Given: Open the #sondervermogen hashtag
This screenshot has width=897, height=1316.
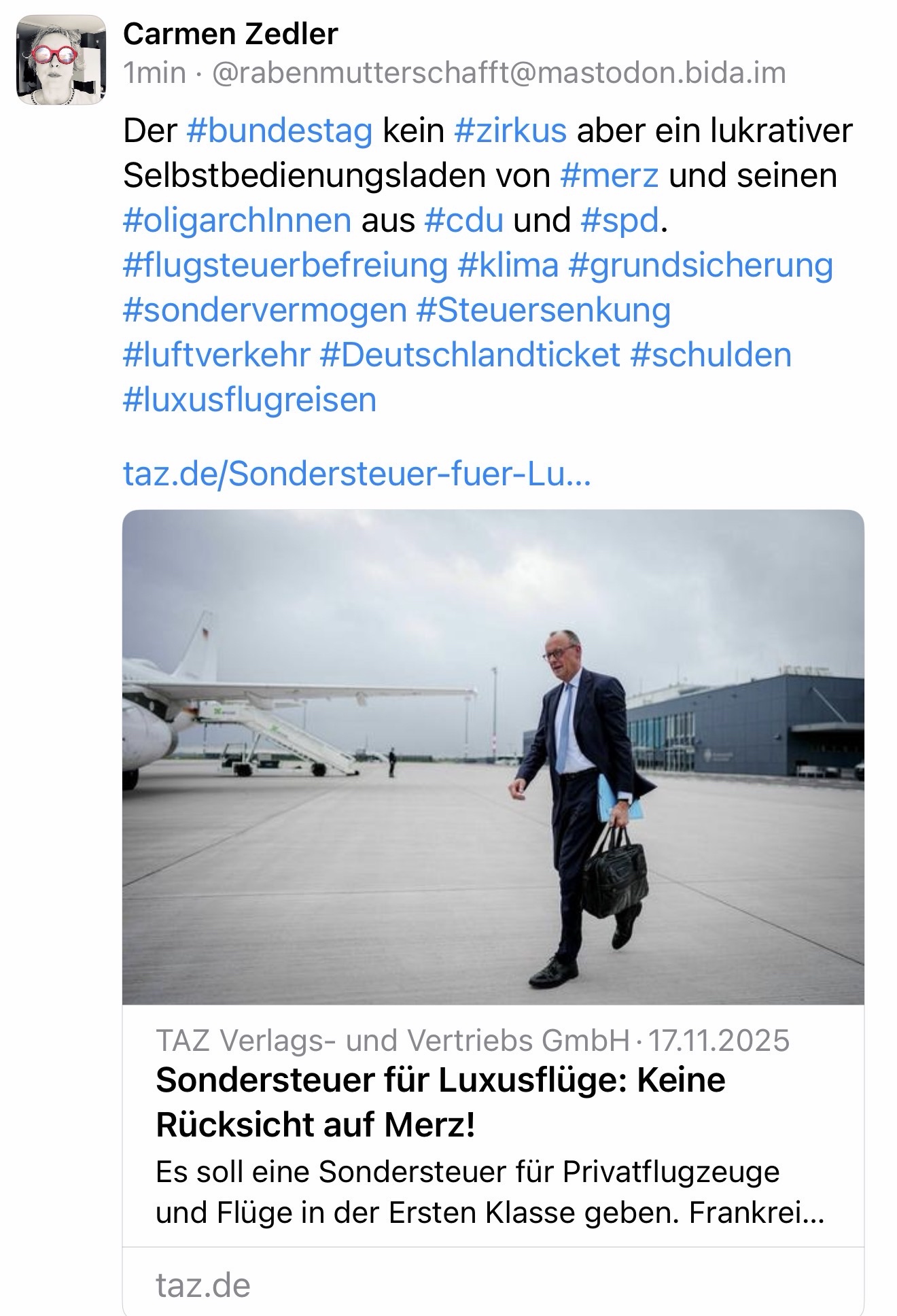Looking at the screenshot, I should [265, 310].
